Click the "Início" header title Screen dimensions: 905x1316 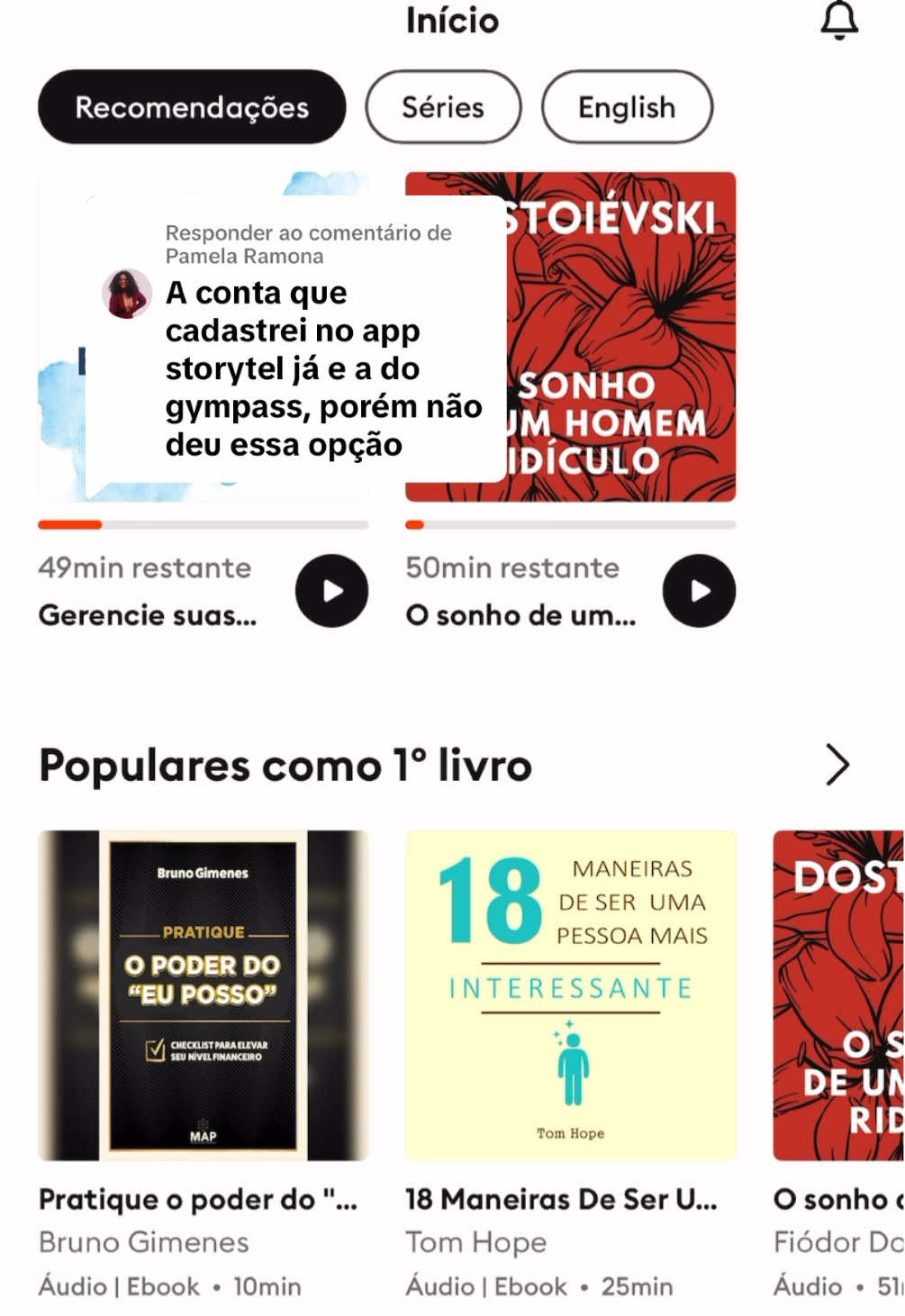point(452,20)
